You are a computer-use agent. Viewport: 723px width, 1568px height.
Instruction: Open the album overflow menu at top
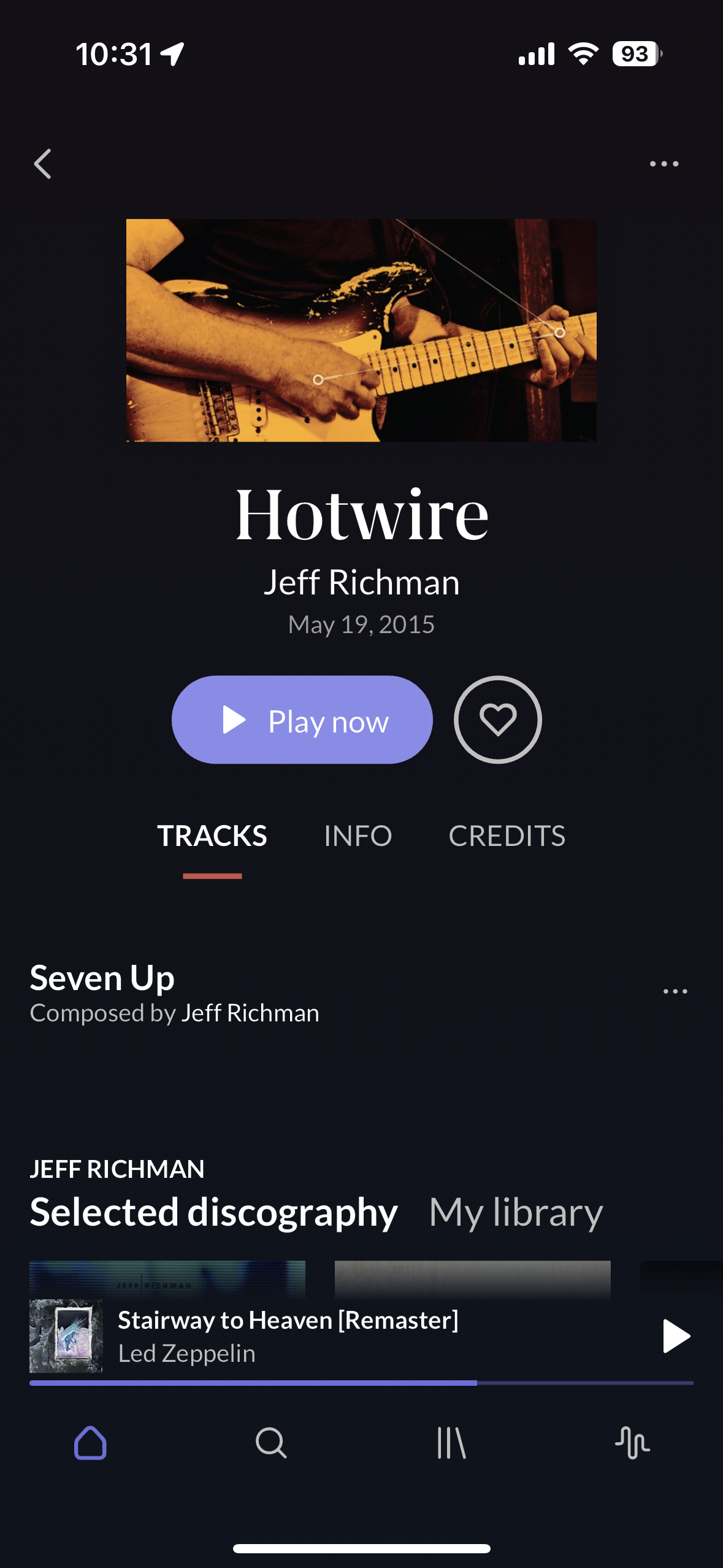pos(664,164)
